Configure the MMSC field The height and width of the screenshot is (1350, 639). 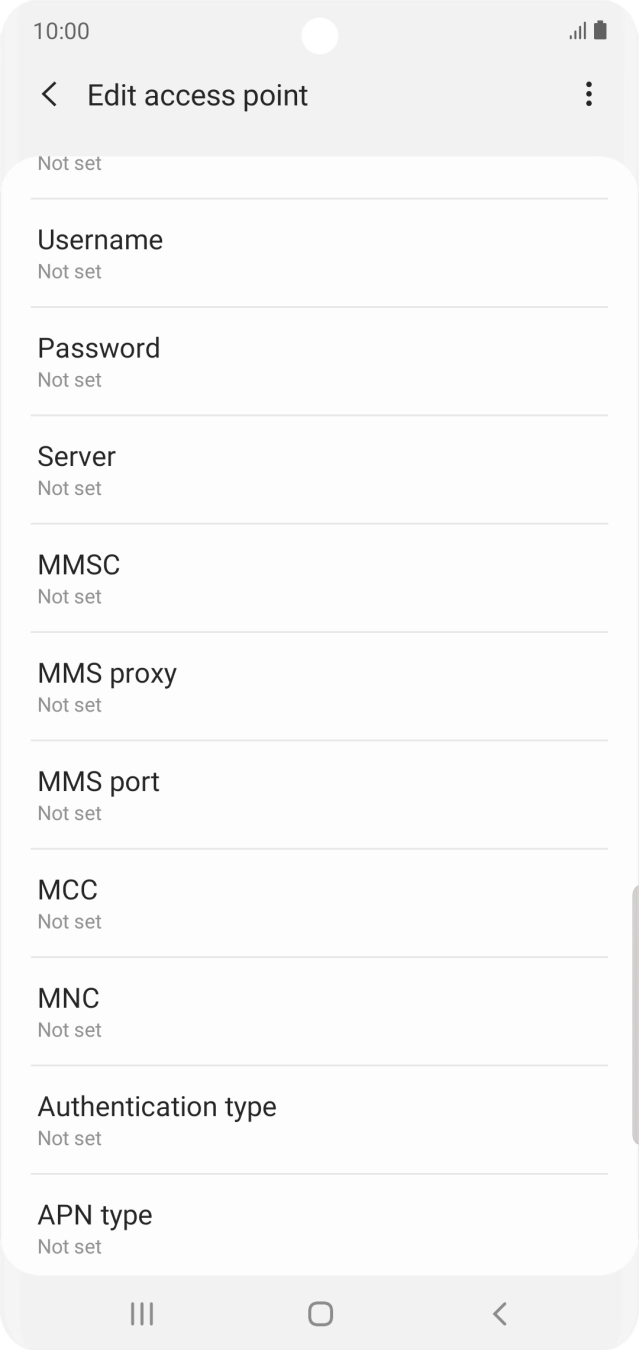click(x=319, y=579)
